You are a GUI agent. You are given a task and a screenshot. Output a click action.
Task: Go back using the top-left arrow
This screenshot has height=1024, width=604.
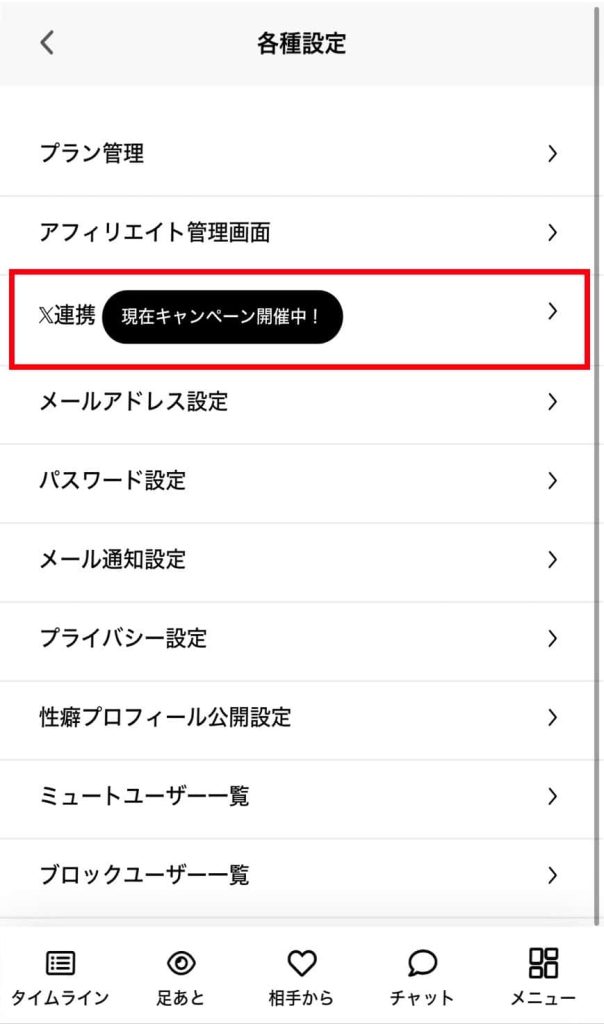[x=47, y=43]
